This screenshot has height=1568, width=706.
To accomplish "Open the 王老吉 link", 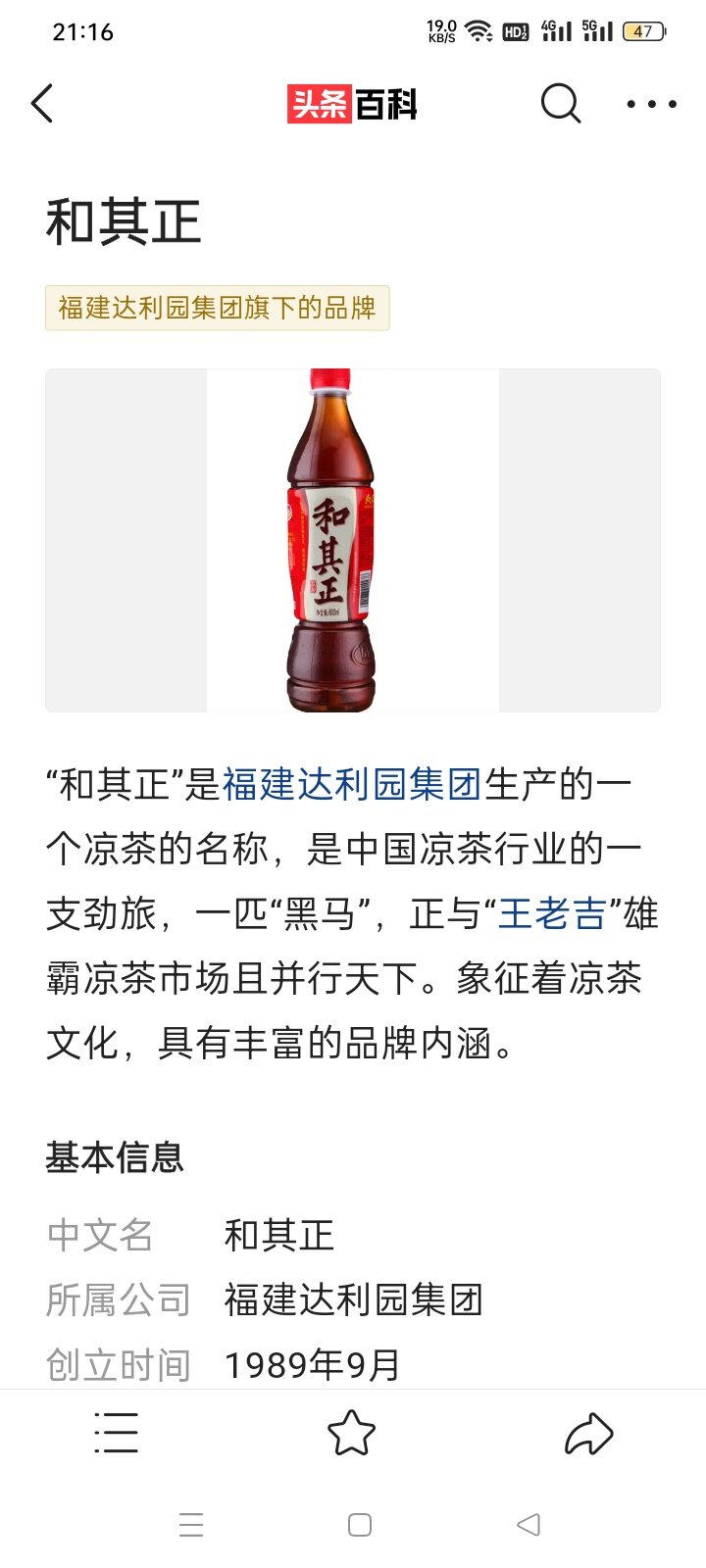I will tap(551, 914).
